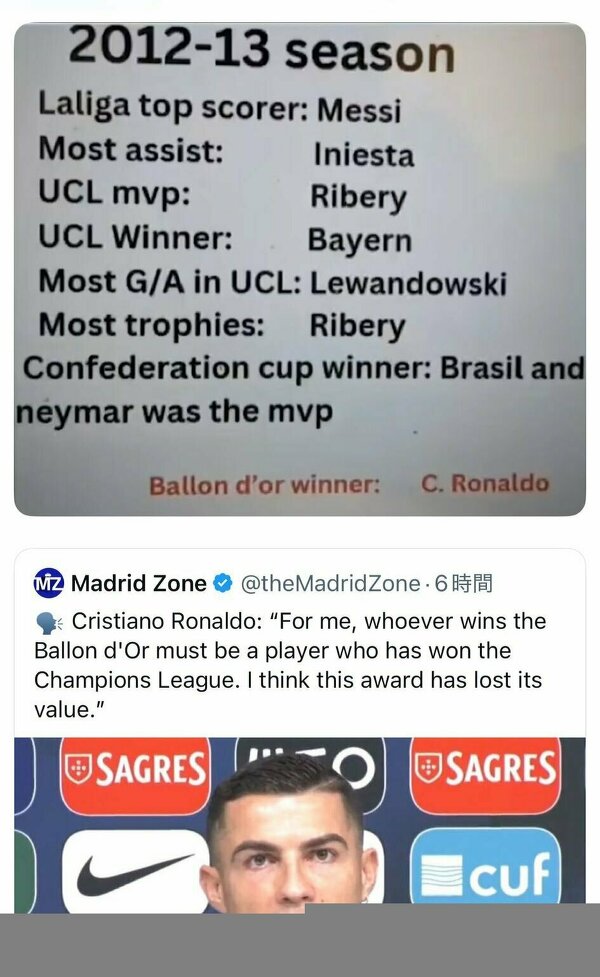Image resolution: width=600 pixels, height=977 pixels.
Task: Open the 2012-13 season image attachment
Action: pyautogui.click(x=300, y=268)
